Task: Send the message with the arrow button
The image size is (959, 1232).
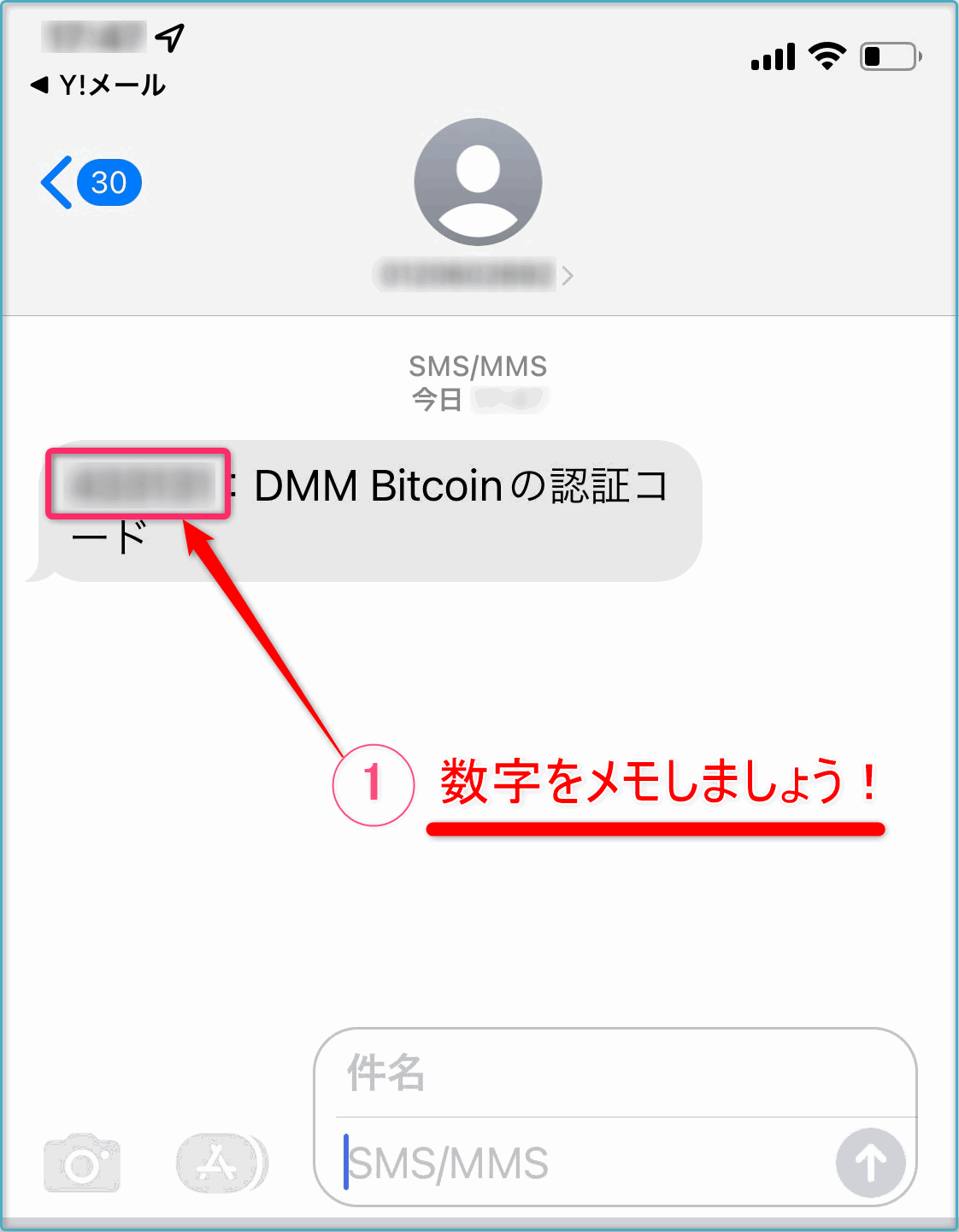Action: pos(870,1163)
